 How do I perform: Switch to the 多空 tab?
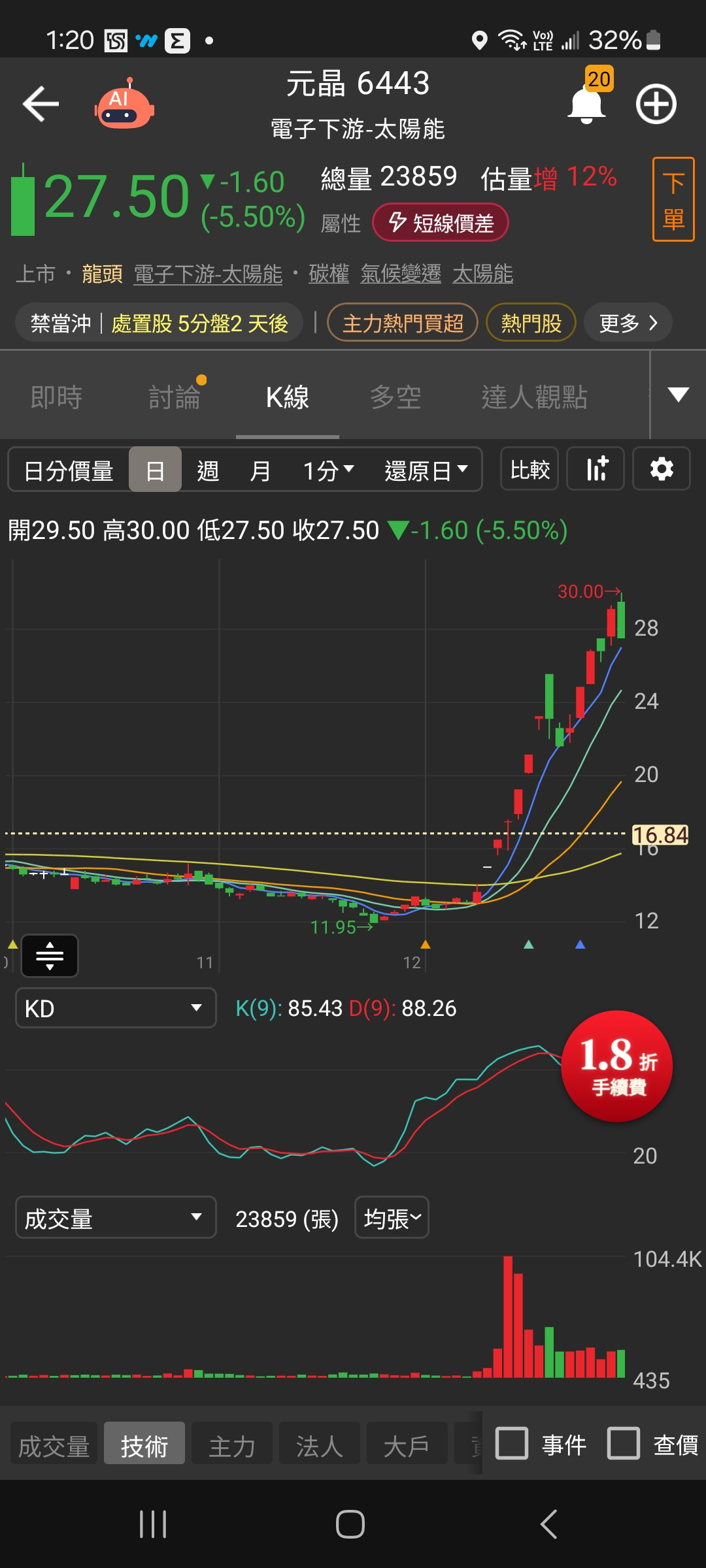395,397
